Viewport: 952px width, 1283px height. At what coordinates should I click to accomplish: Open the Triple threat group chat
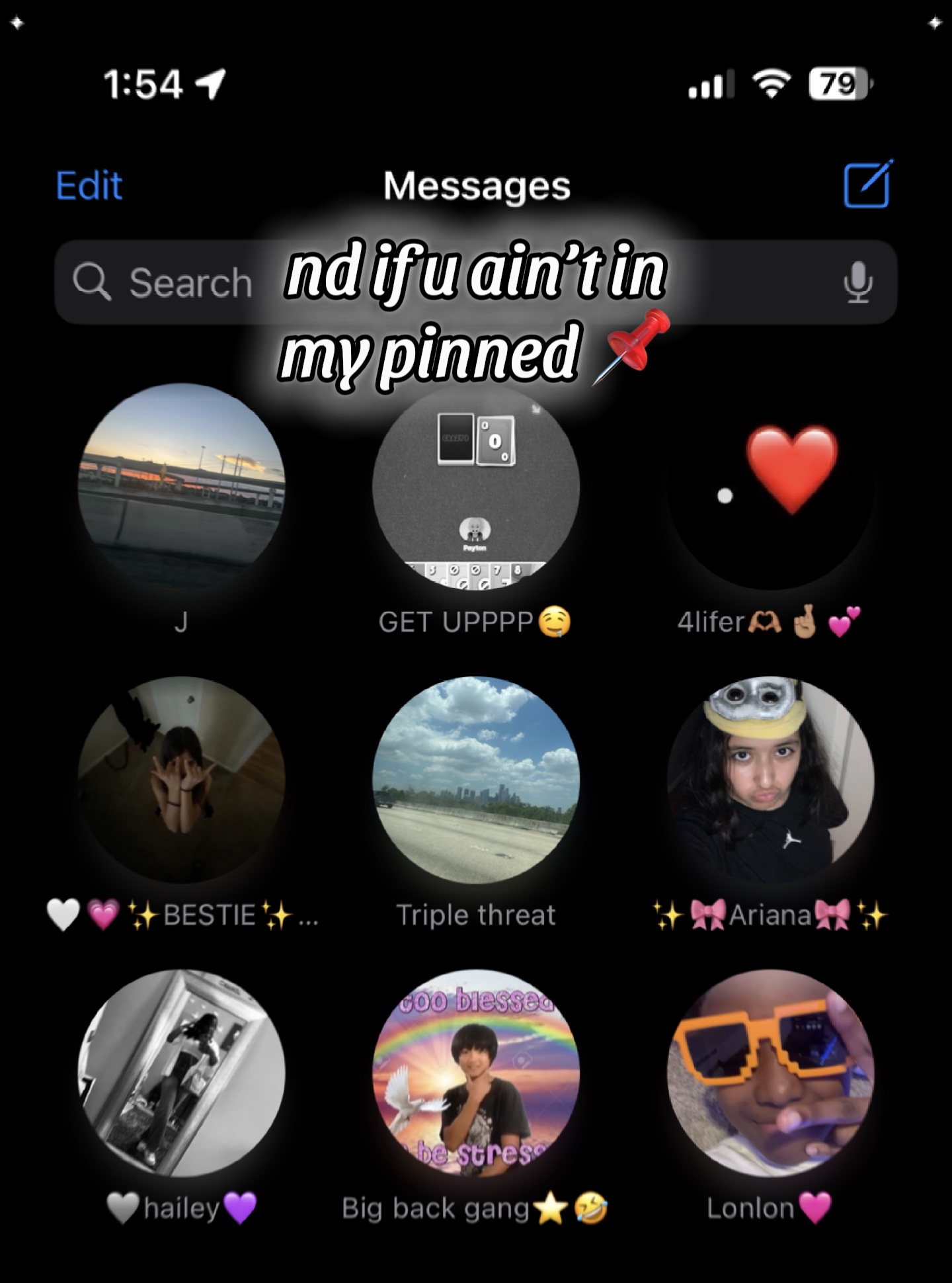tap(475, 780)
